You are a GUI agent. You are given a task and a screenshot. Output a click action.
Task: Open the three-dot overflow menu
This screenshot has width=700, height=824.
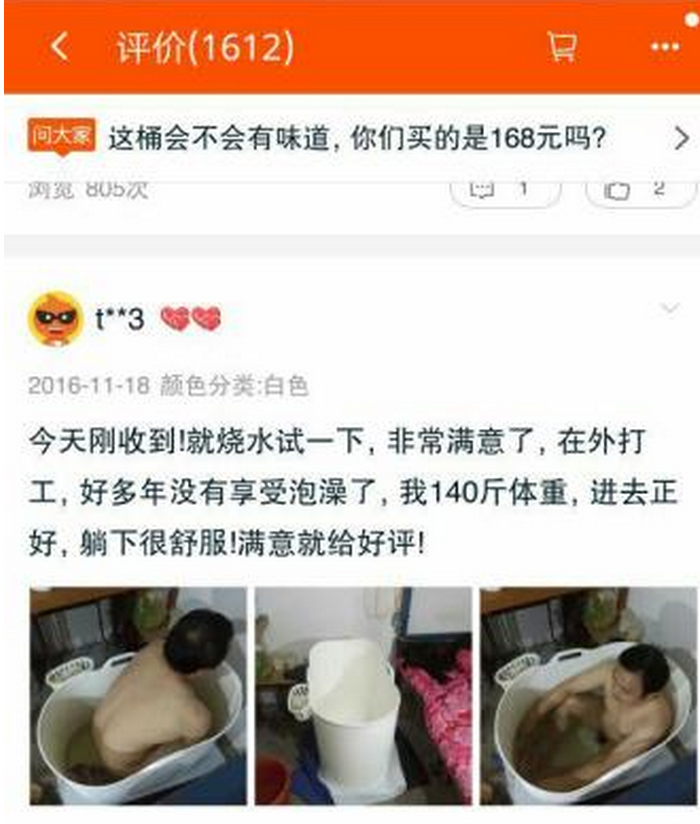pyautogui.click(x=664, y=47)
